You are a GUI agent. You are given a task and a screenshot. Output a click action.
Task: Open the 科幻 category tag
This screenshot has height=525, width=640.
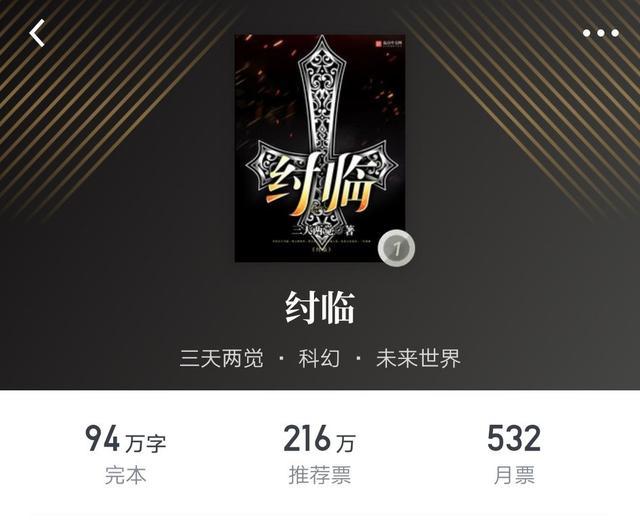[320, 358]
